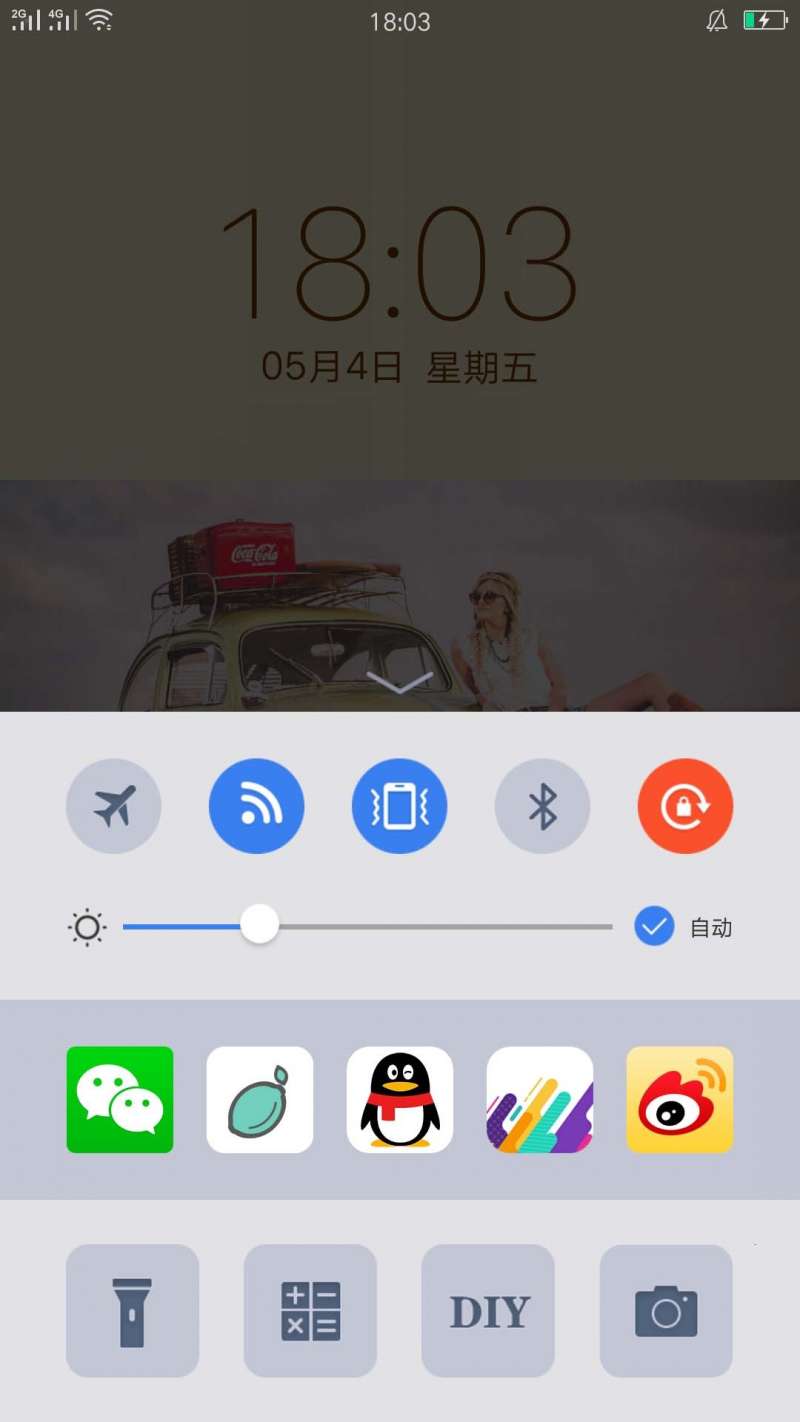The width and height of the screenshot is (800, 1422).
Task: Open the colorful stripes app
Action: (x=540, y=1099)
